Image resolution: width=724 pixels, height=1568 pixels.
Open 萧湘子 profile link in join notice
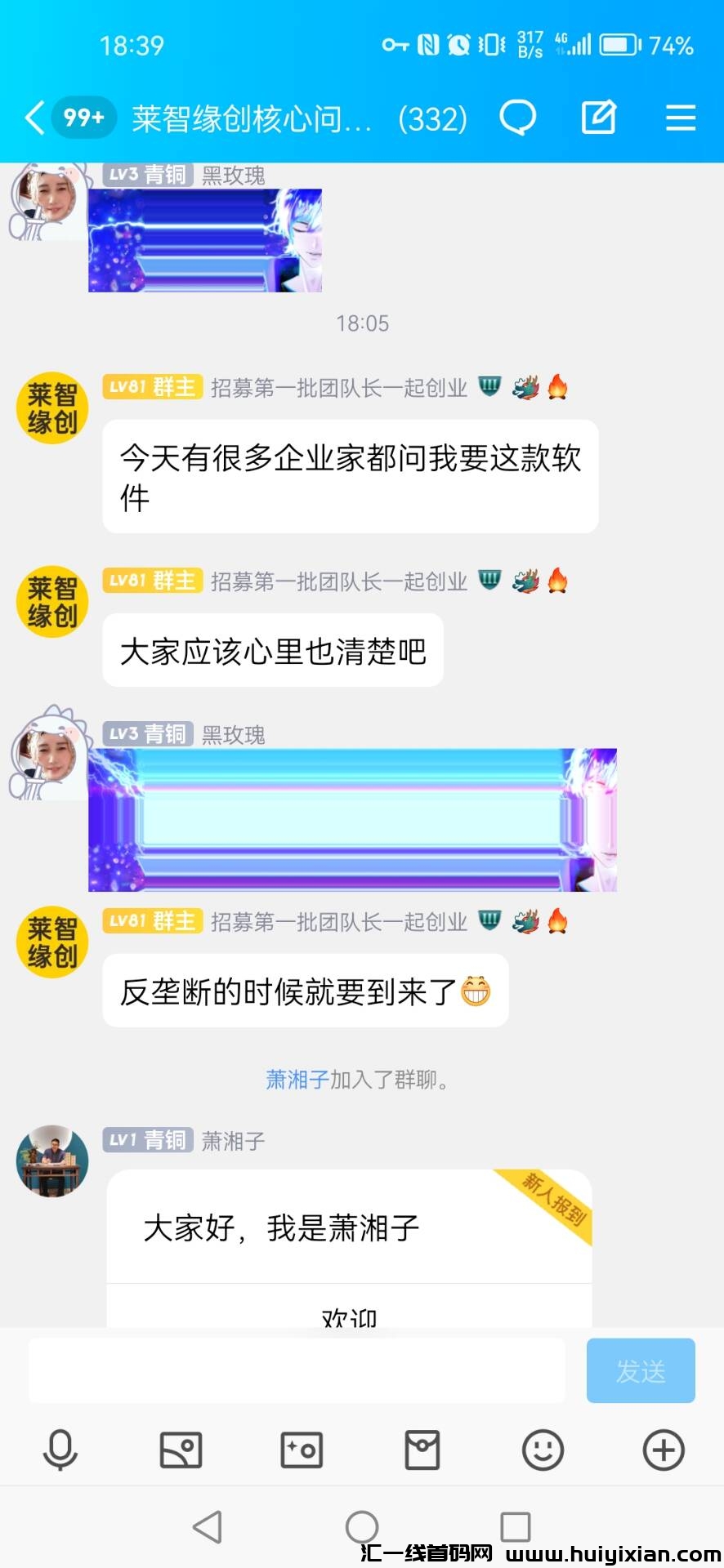(x=297, y=1080)
